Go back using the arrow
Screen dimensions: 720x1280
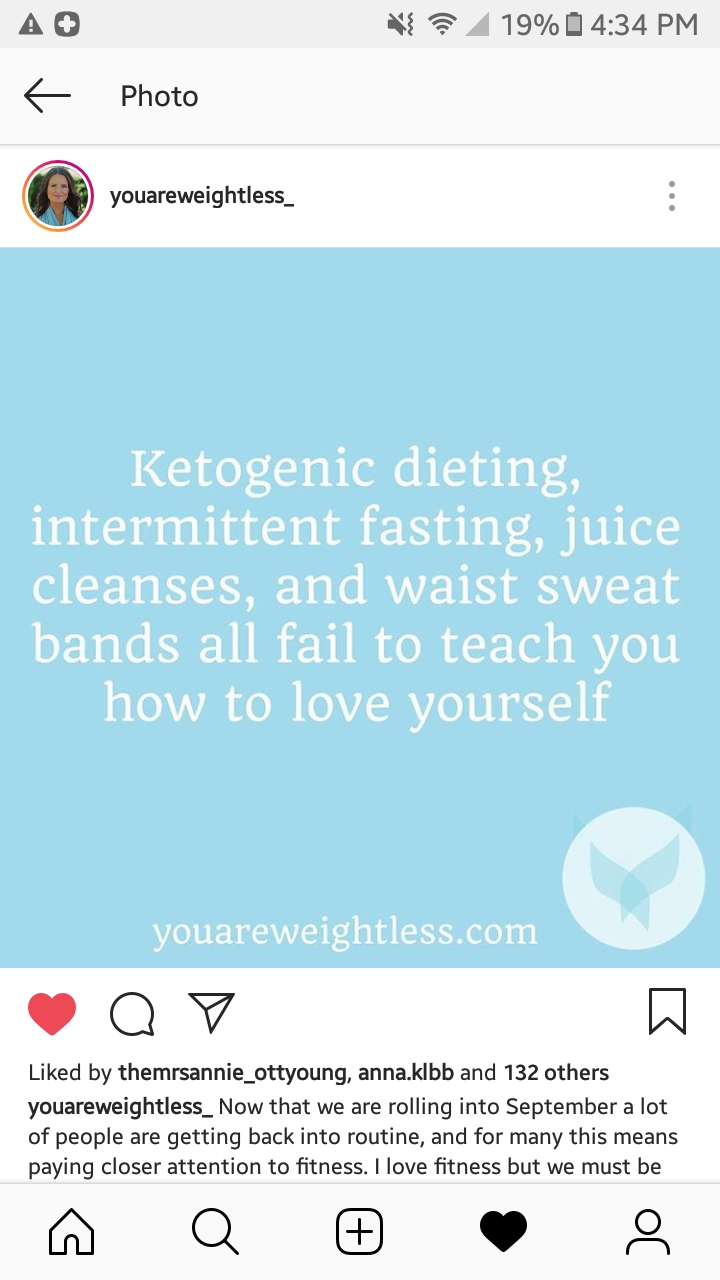click(x=47, y=96)
